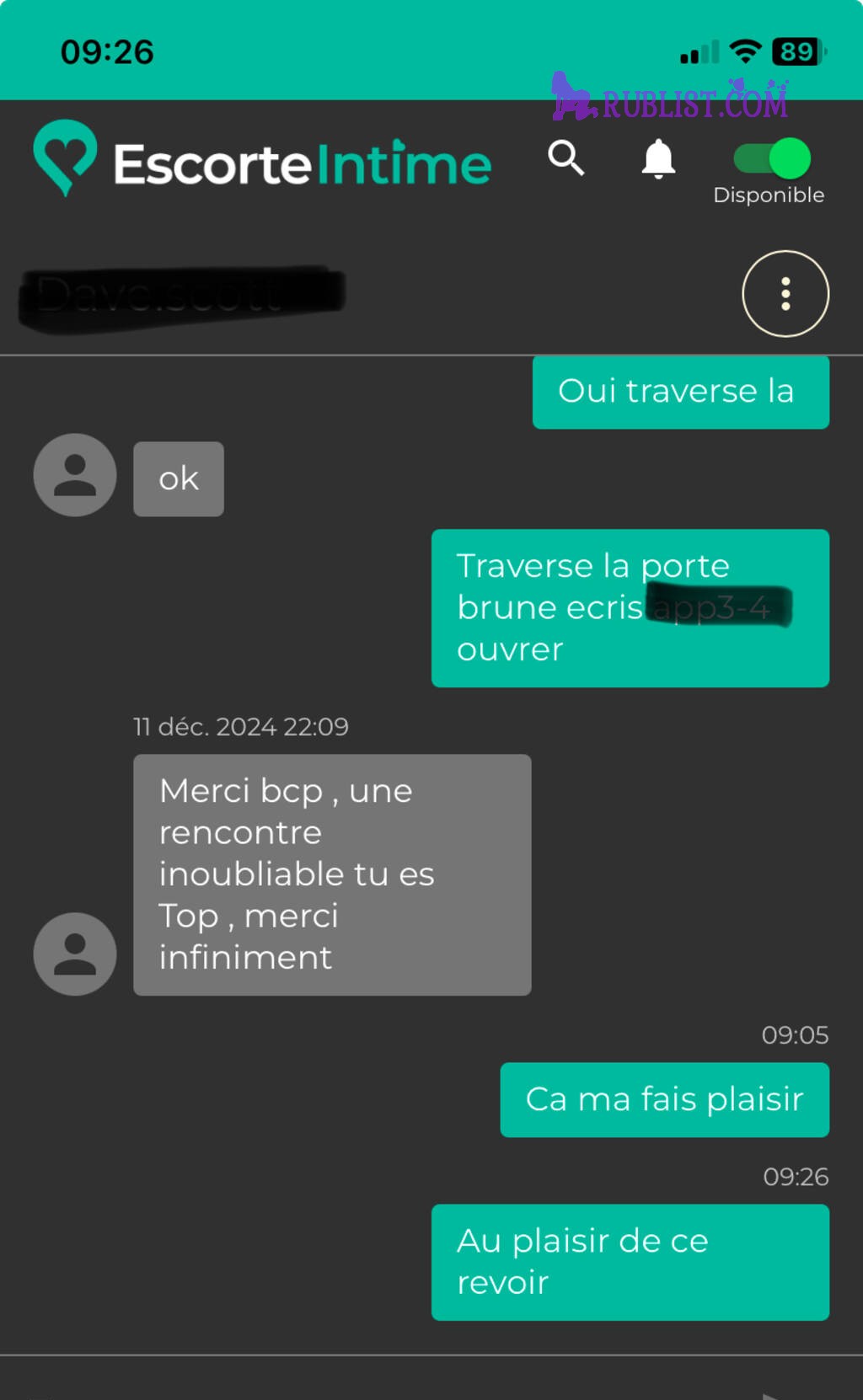Image resolution: width=863 pixels, height=1400 pixels.
Task: Open the notifications bell
Action: tap(658, 158)
